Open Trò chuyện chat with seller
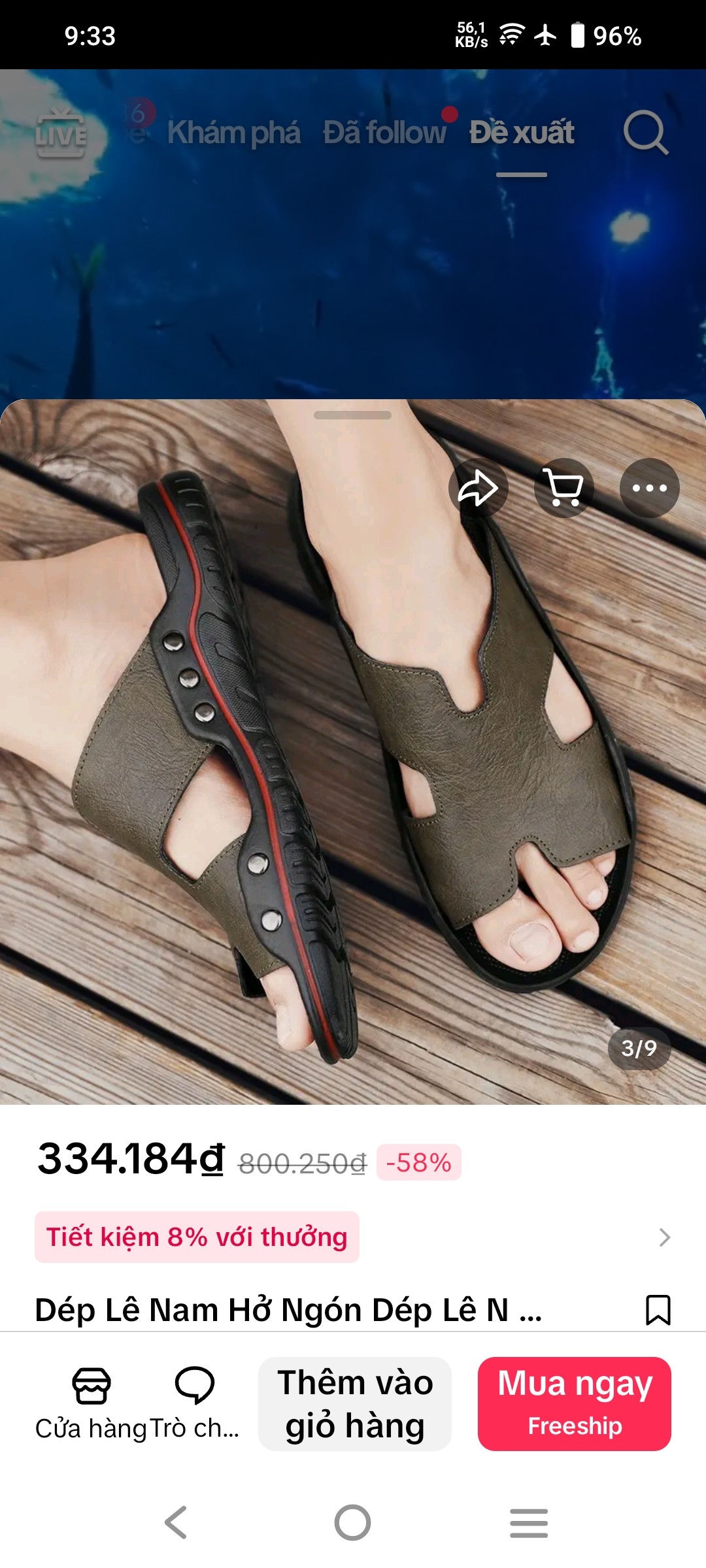Viewport: 706px width, 1568px height. click(194, 1403)
